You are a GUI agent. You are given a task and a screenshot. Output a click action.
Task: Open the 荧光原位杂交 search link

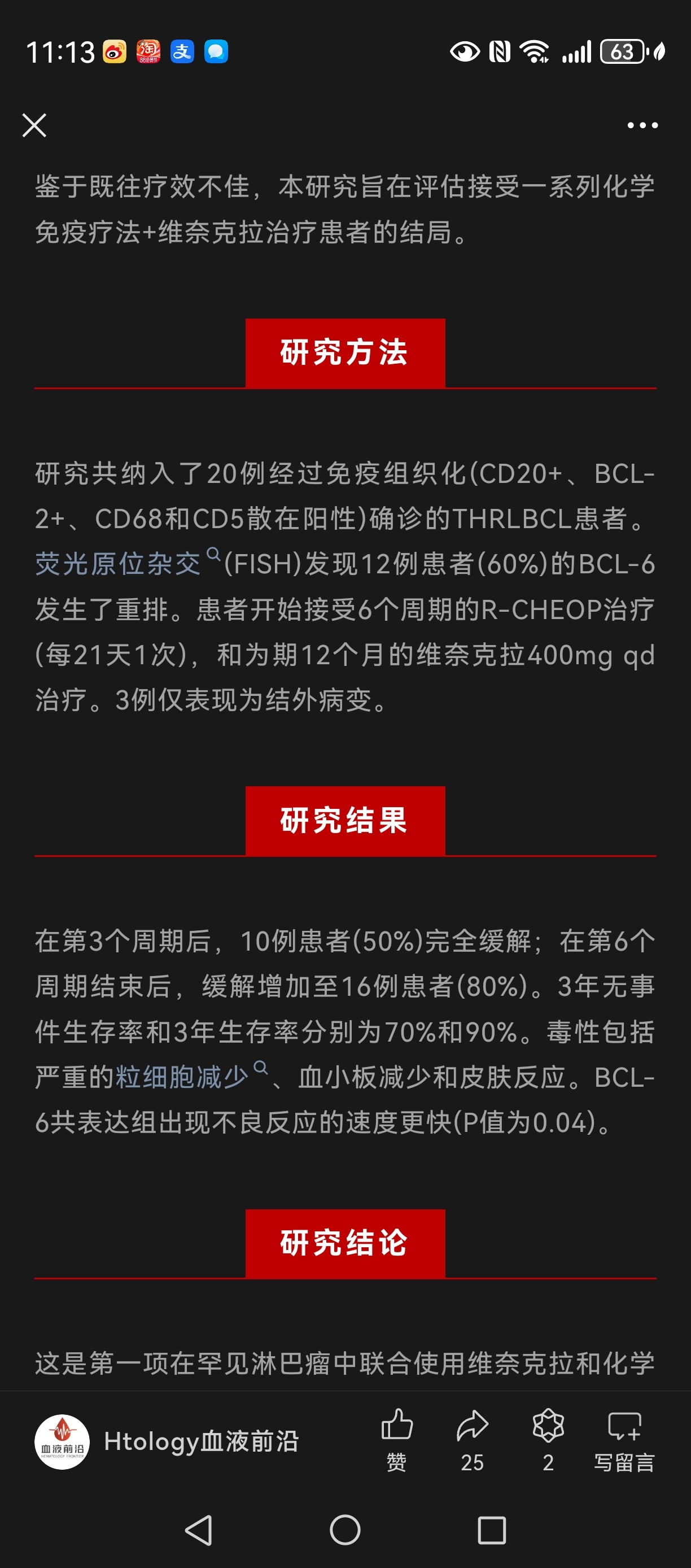pyautogui.click(x=127, y=563)
